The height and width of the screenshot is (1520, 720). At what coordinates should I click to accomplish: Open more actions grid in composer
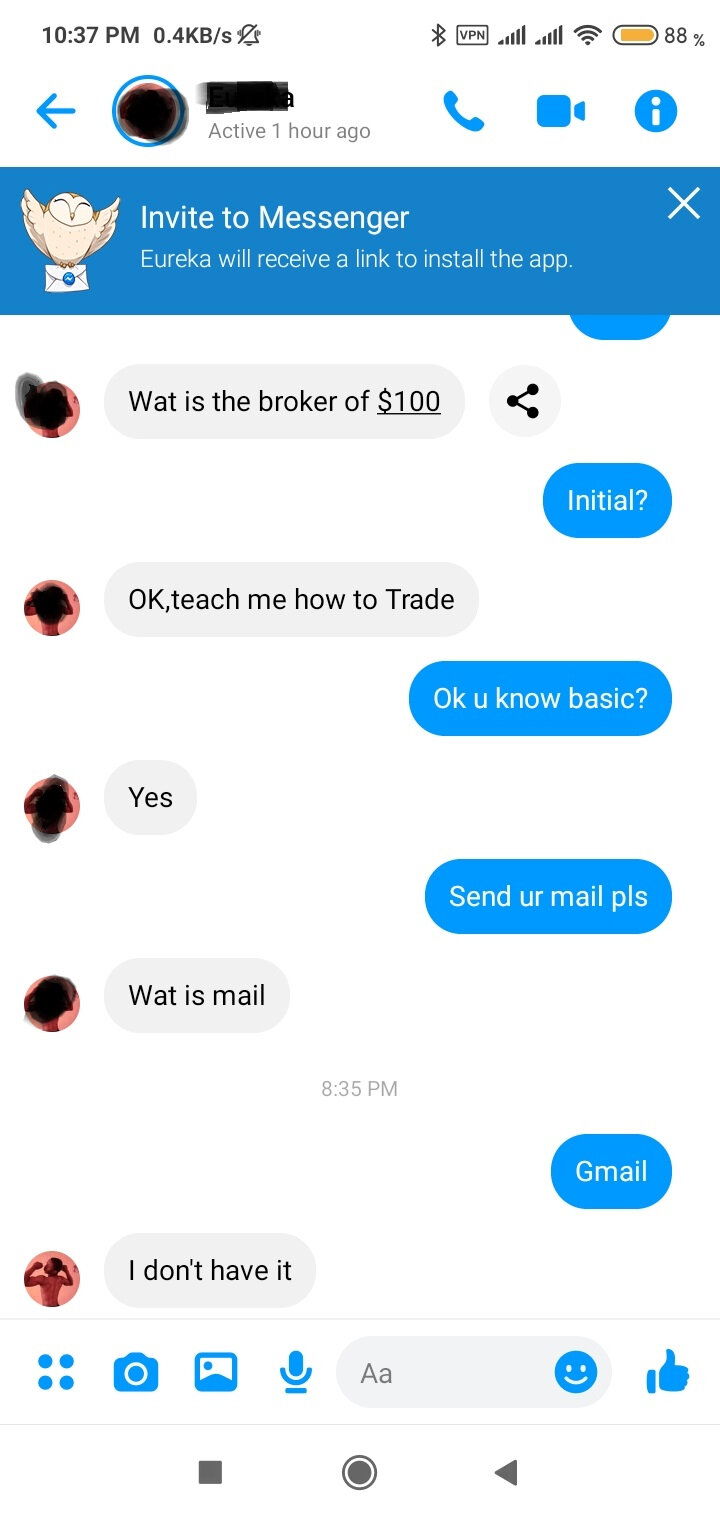[x=56, y=1372]
